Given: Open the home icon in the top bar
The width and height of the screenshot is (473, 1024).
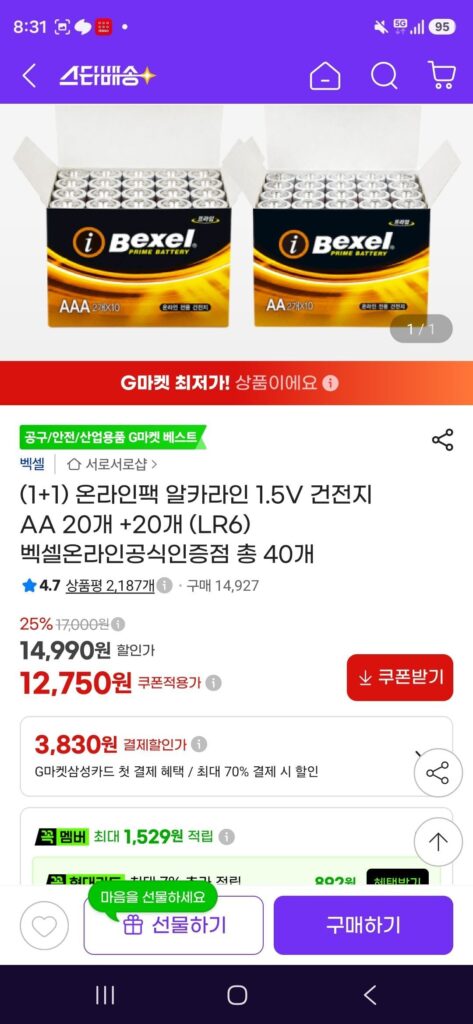Looking at the screenshot, I should point(325,76).
